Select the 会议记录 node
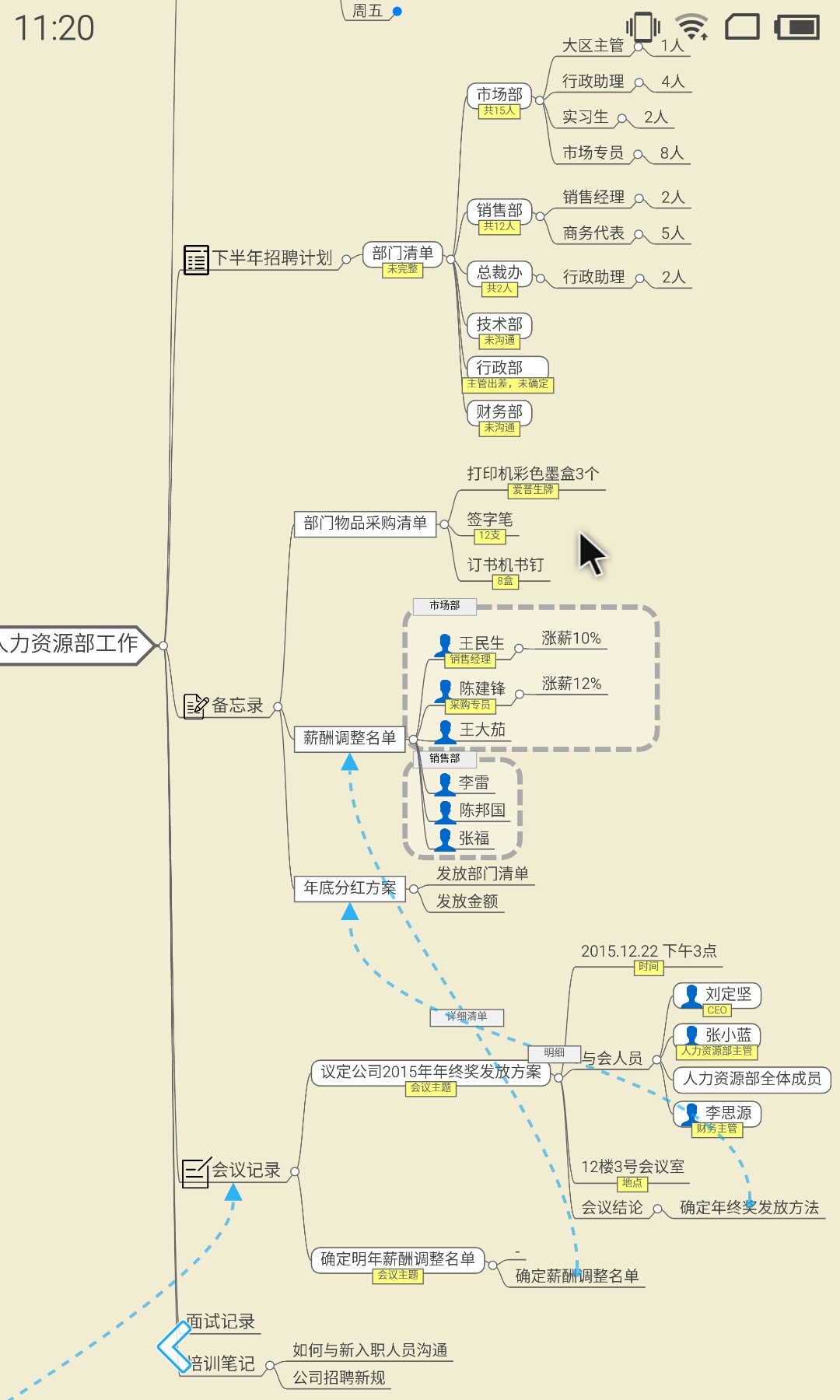Screen dimensions: 840x1400 (233, 1171)
